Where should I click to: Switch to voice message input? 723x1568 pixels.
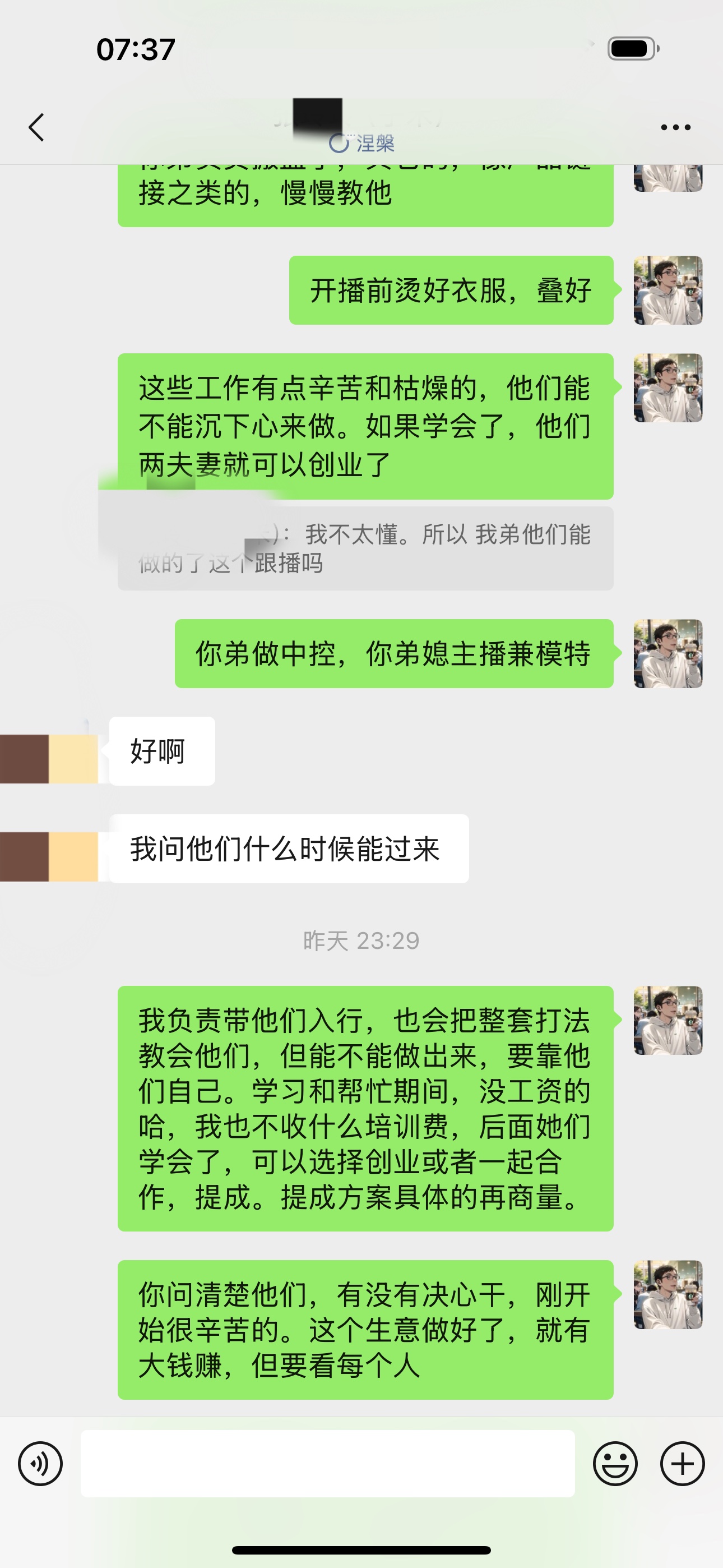pos(40,1464)
